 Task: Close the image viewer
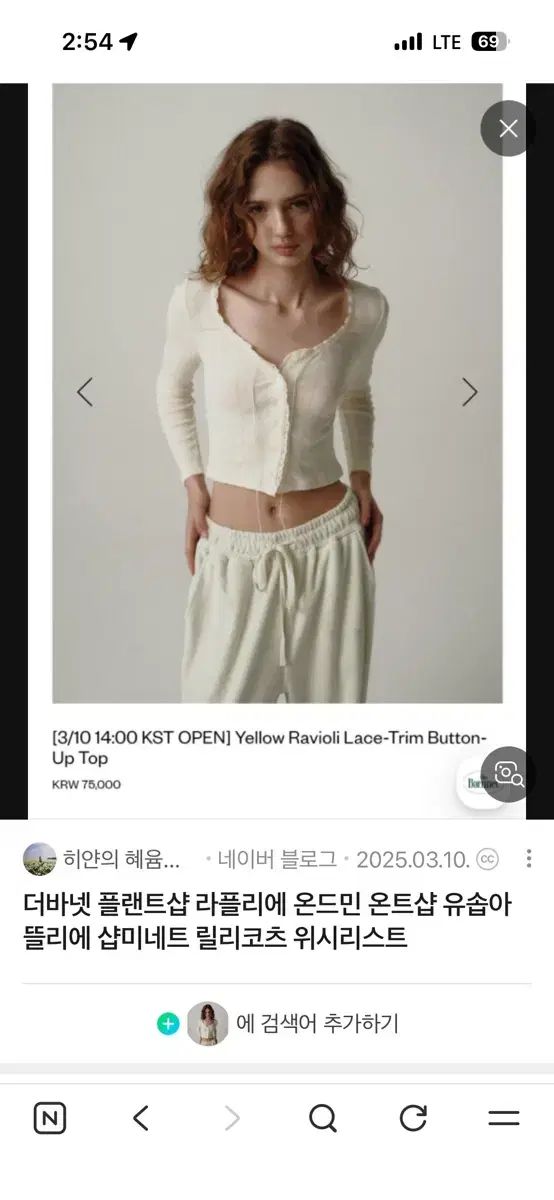tap(508, 129)
